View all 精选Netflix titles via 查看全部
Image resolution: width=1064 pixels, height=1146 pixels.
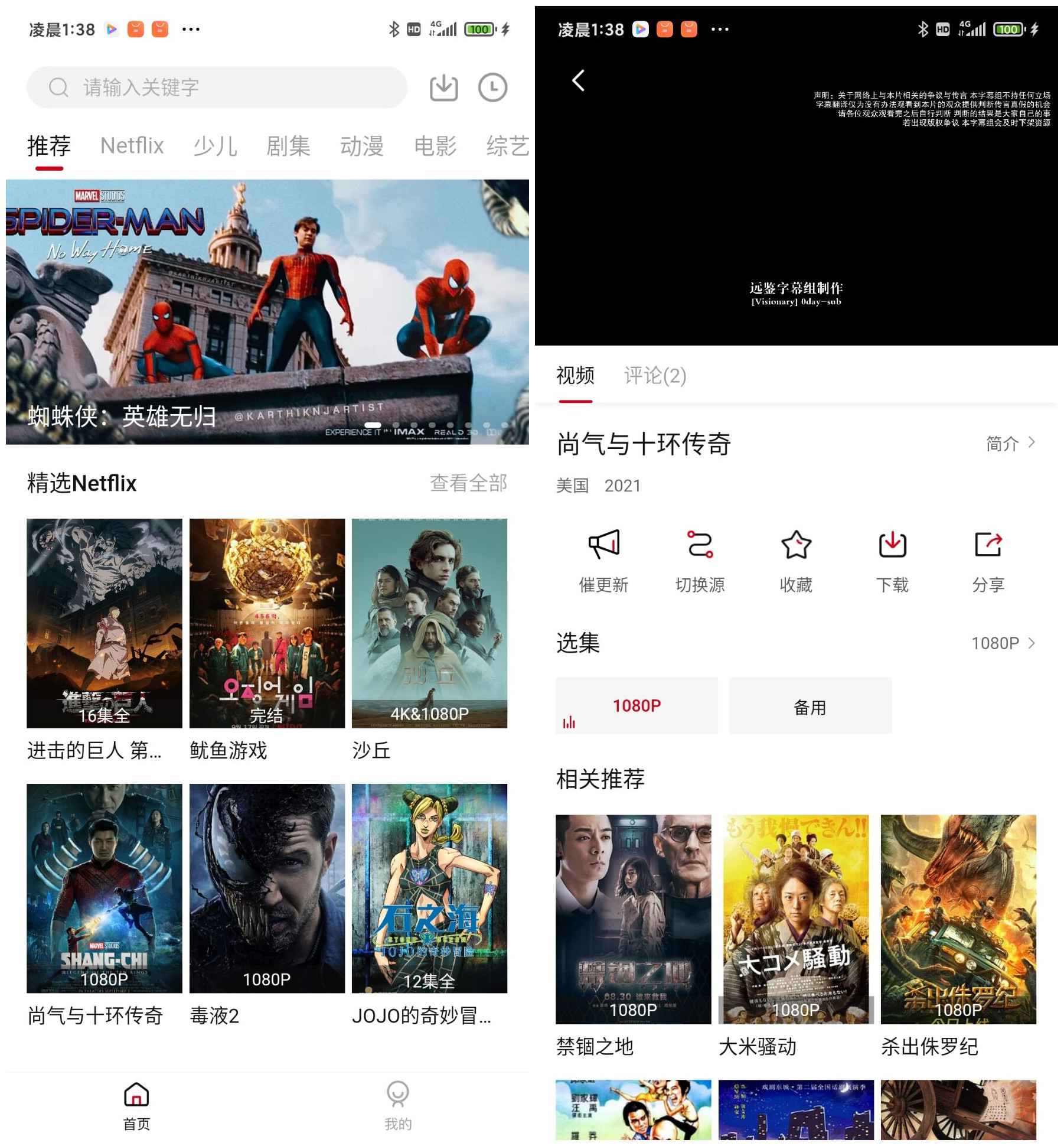coord(468,483)
